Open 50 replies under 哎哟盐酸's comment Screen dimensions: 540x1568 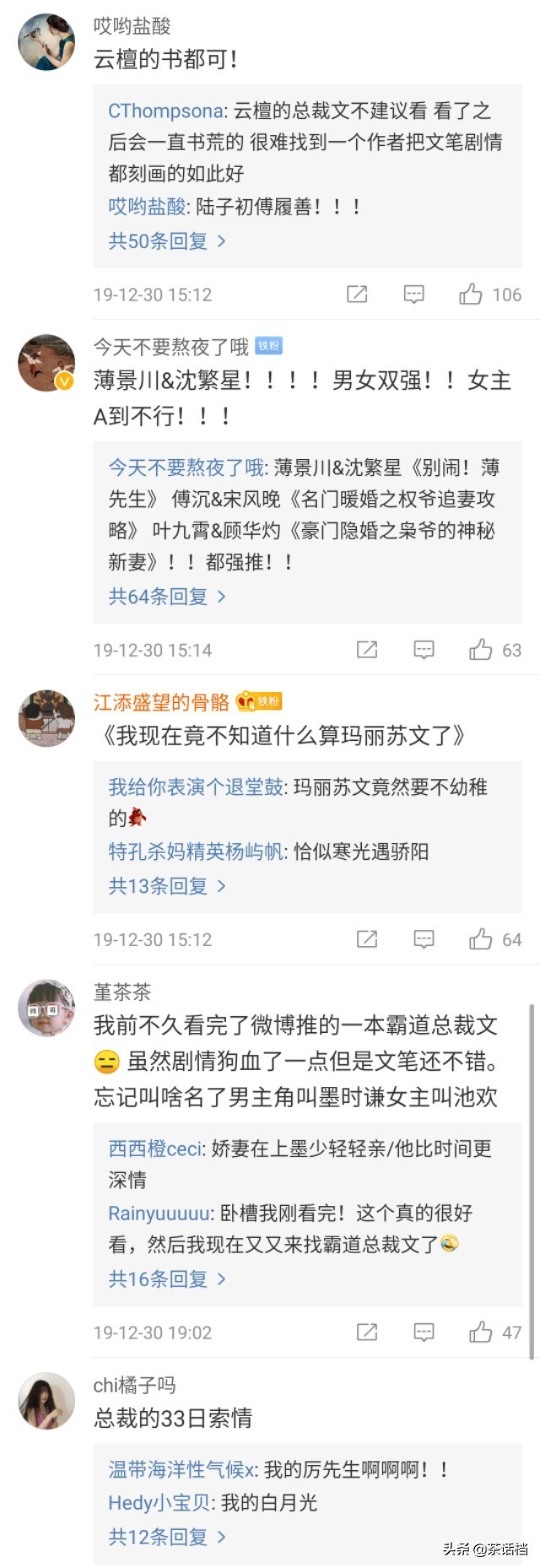pos(166,241)
